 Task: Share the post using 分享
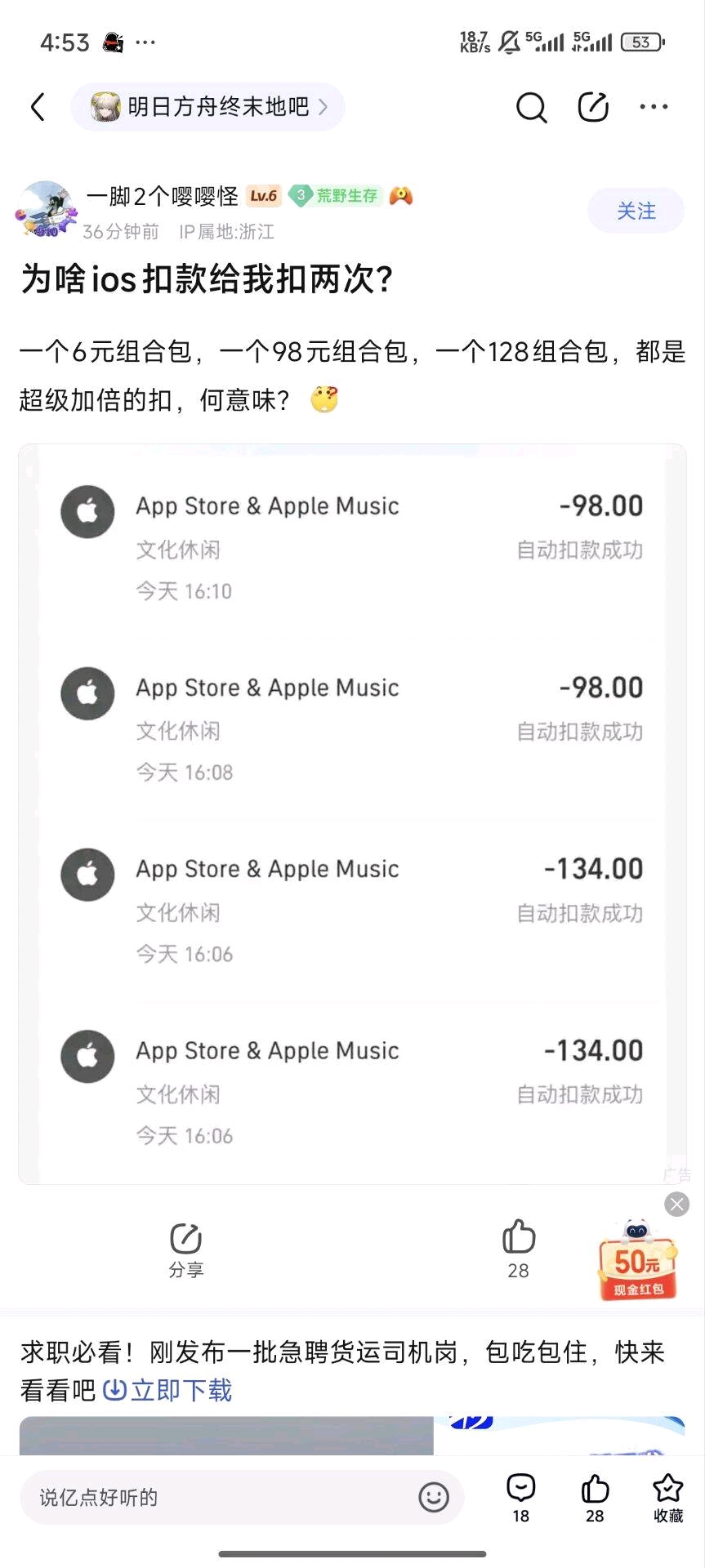(186, 1249)
